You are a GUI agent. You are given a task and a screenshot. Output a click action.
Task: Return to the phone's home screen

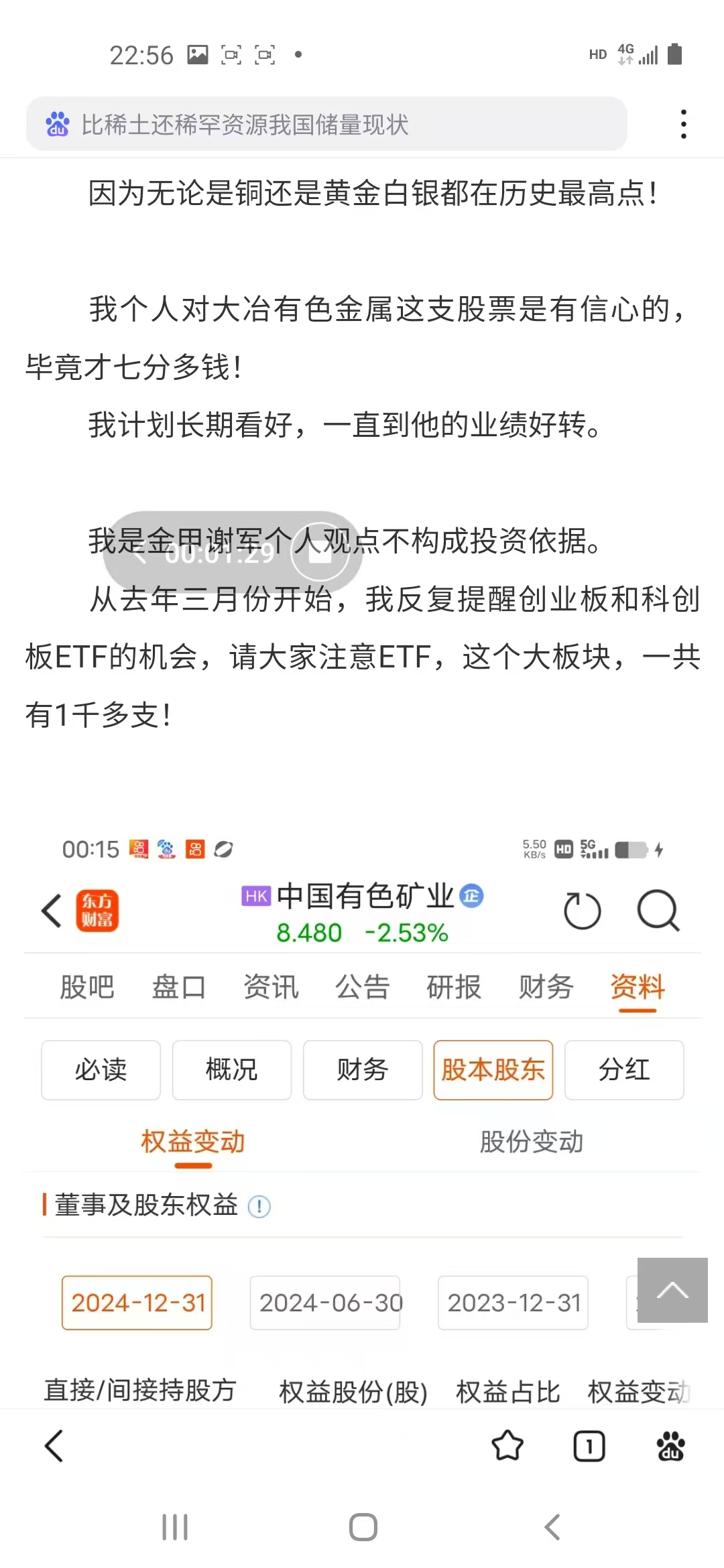pos(363,1527)
